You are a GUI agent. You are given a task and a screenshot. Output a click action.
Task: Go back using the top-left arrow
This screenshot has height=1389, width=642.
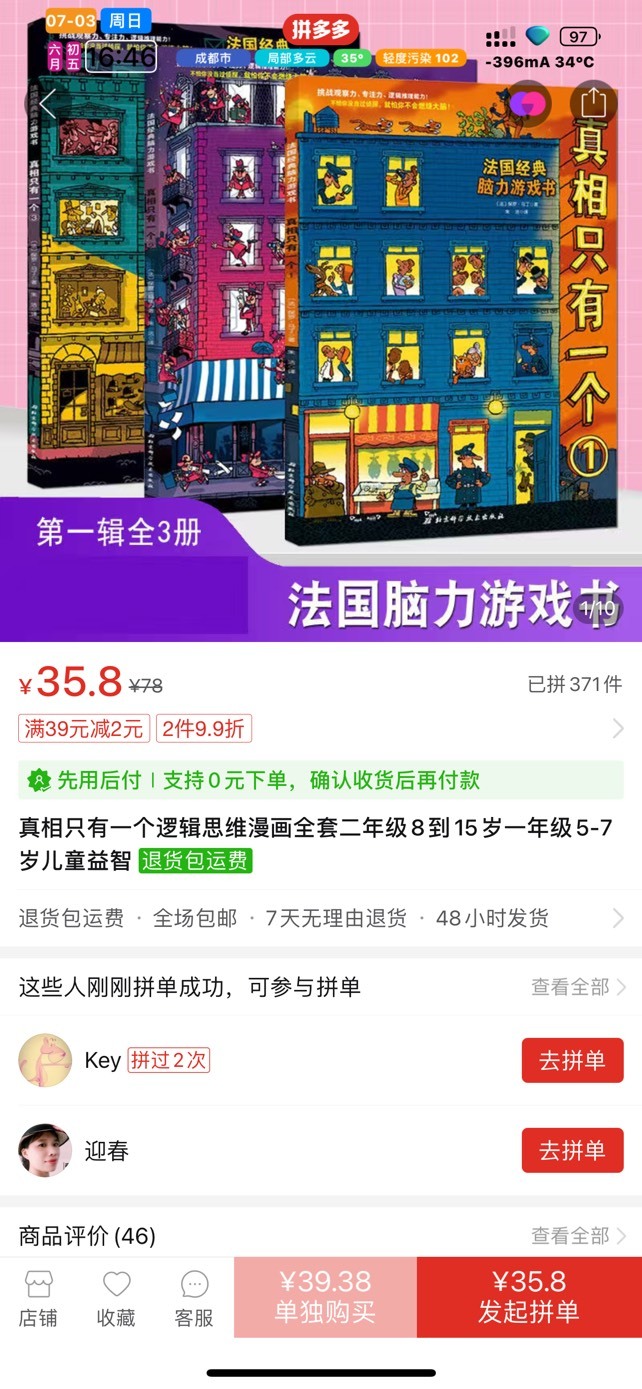tap(48, 103)
